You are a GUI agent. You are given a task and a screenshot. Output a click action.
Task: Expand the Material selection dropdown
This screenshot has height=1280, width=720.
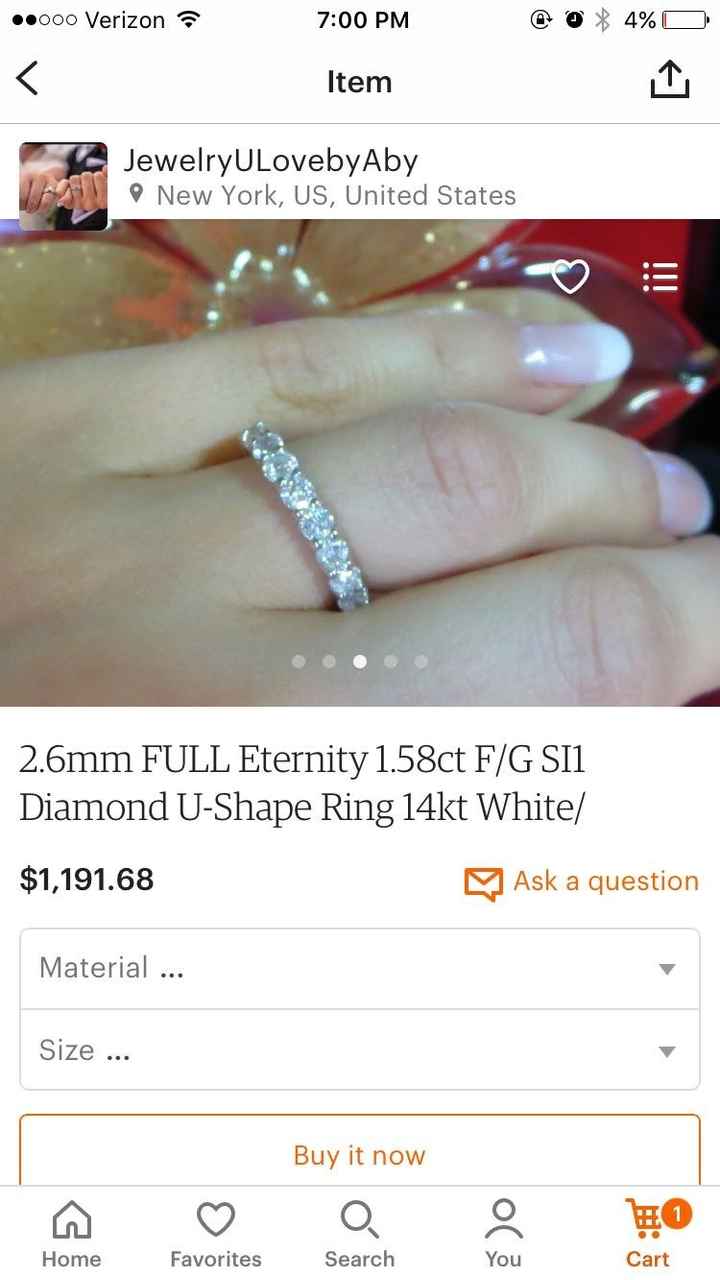[359, 967]
